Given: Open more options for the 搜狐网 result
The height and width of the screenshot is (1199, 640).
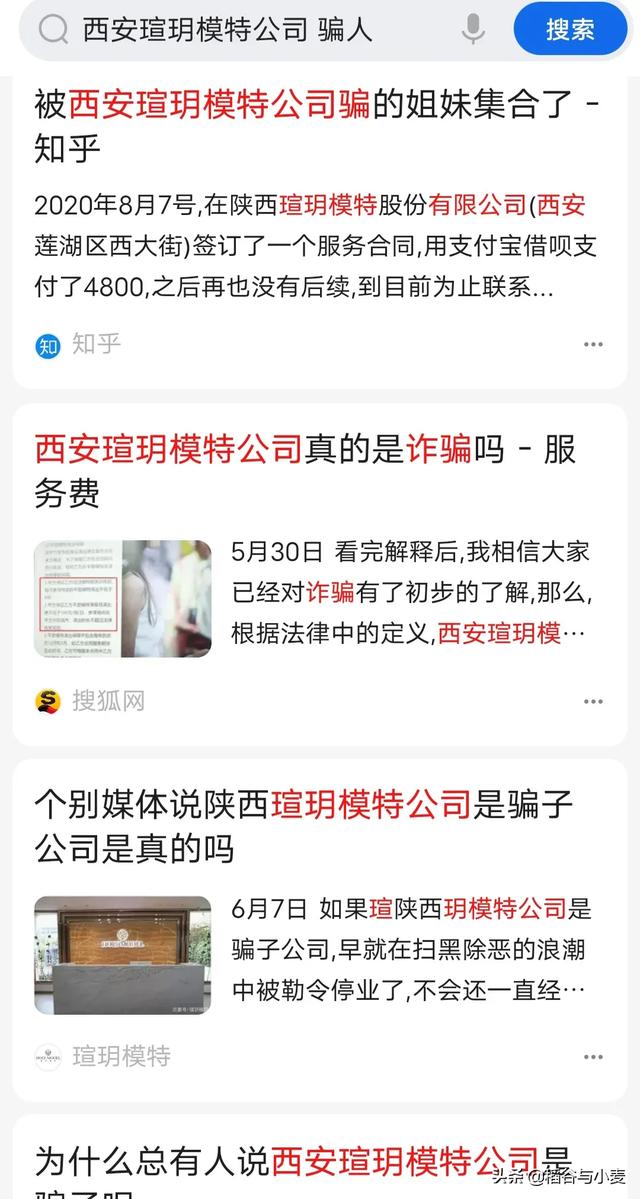Looking at the screenshot, I should click(593, 701).
